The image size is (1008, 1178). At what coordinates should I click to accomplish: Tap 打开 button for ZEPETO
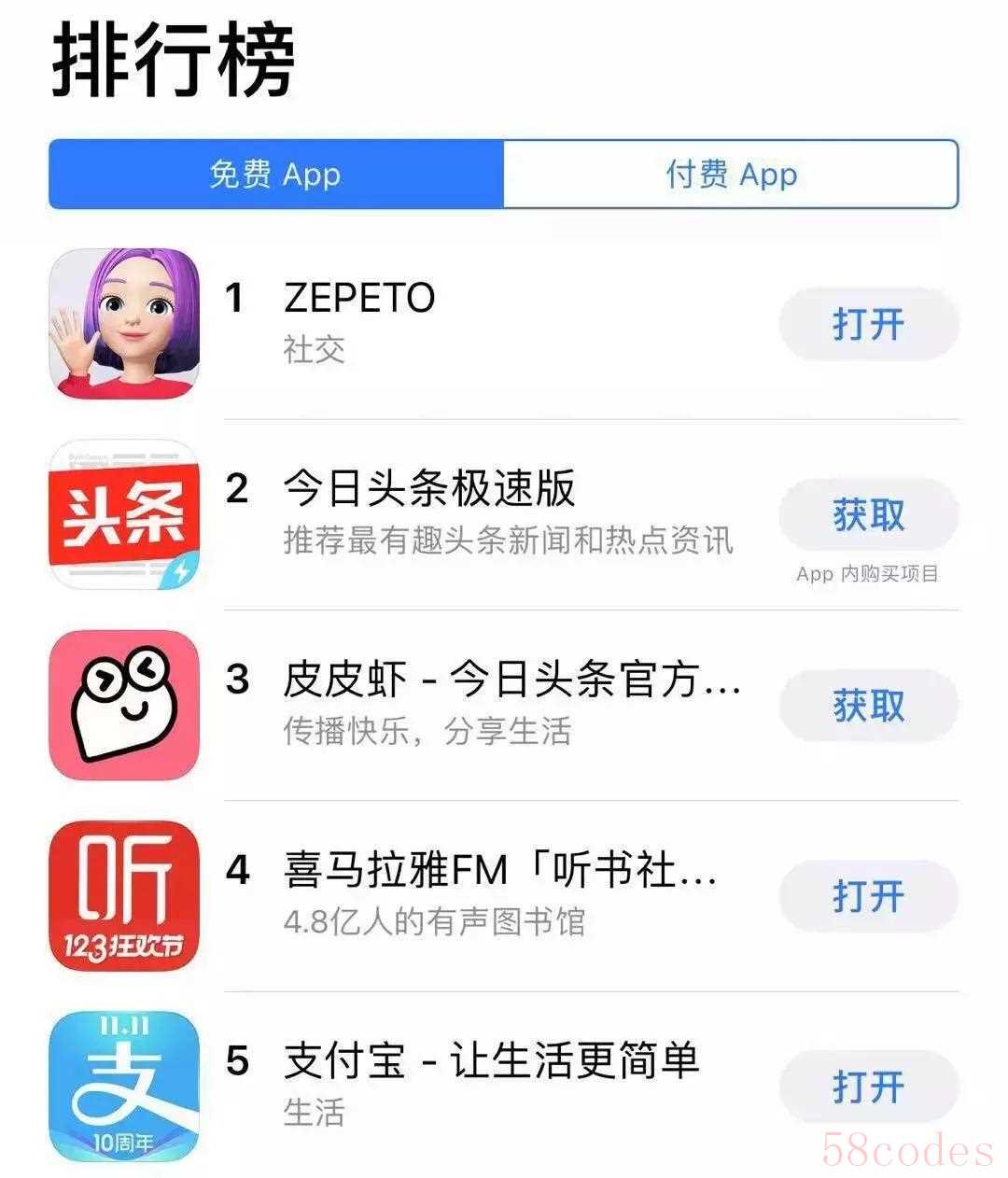point(868,325)
